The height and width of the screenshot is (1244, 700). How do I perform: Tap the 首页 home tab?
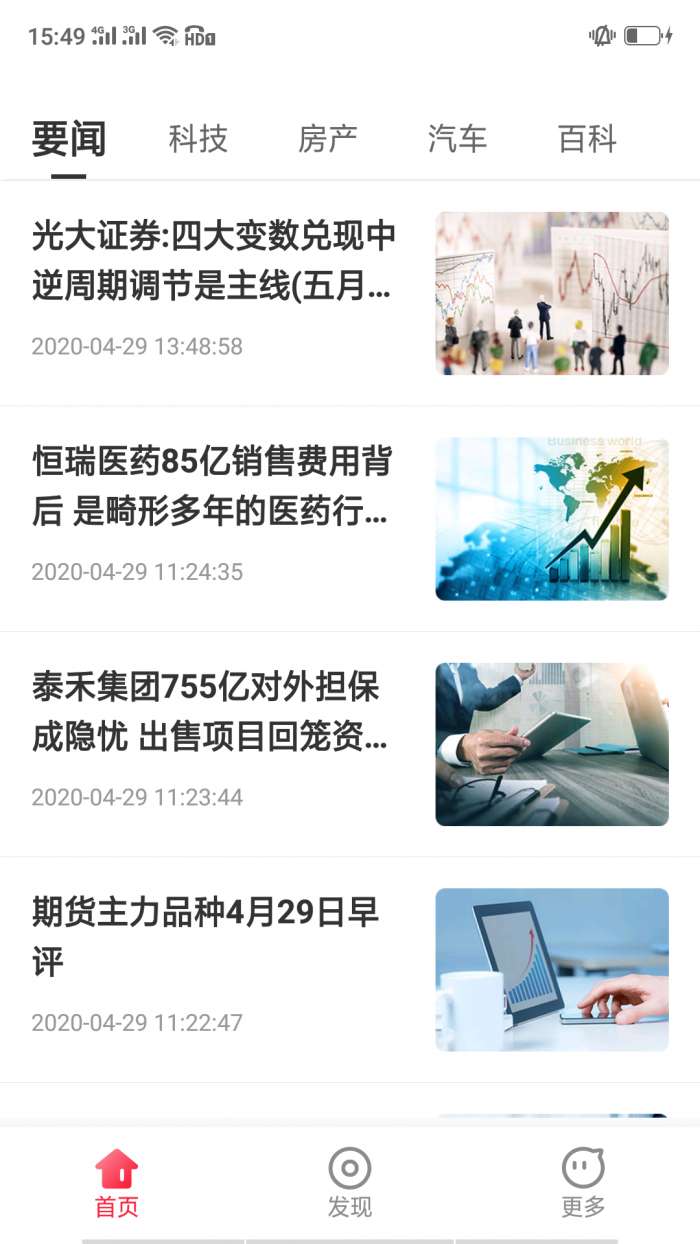click(117, 1183)
